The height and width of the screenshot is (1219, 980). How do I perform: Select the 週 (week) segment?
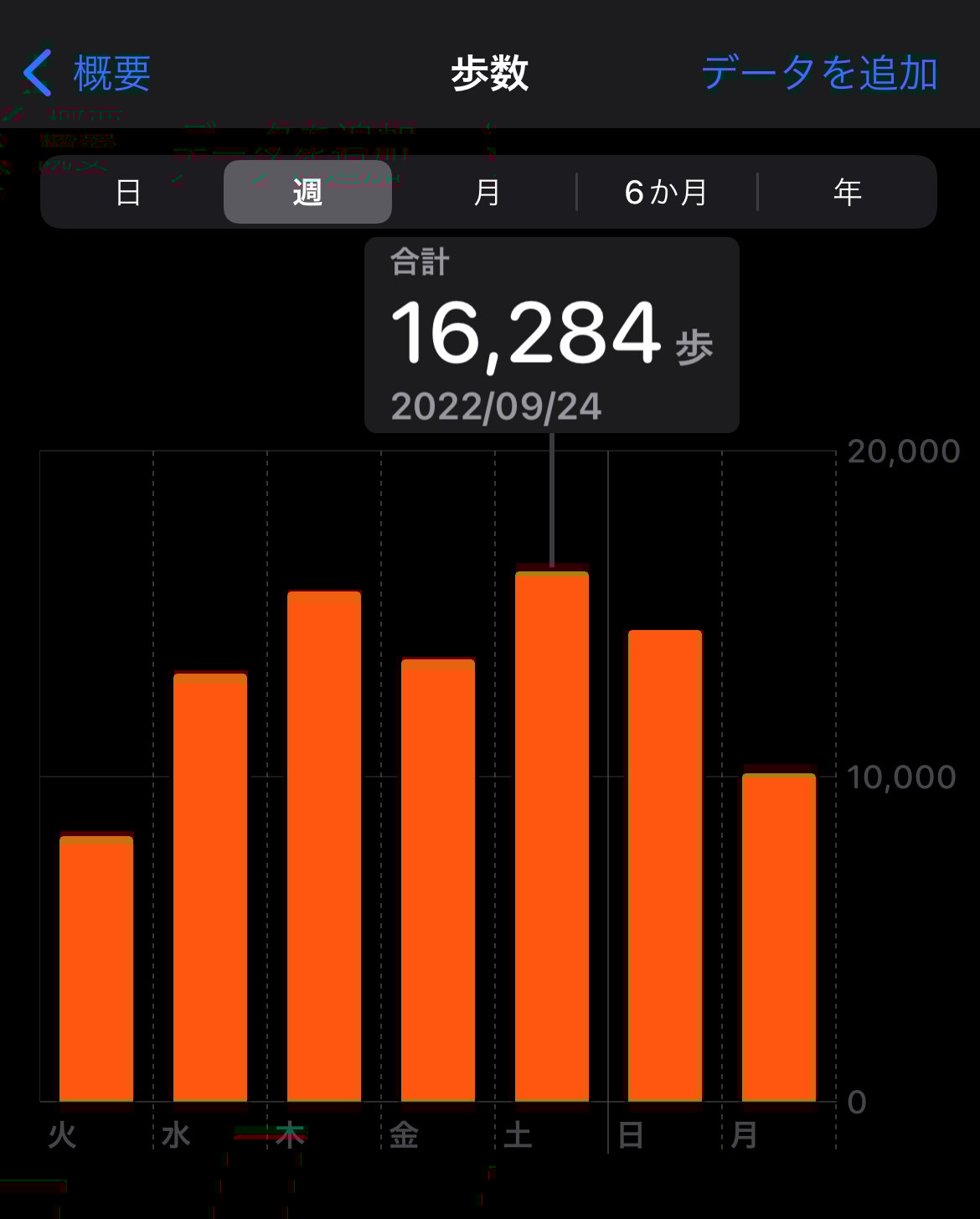(307, 192)
